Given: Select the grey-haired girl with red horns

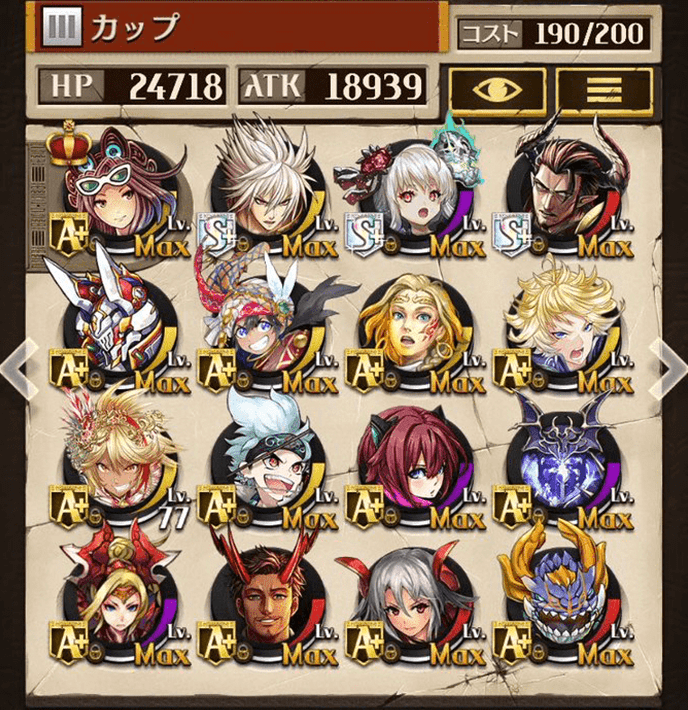Looking at the screenshot, I should point(410,595).
